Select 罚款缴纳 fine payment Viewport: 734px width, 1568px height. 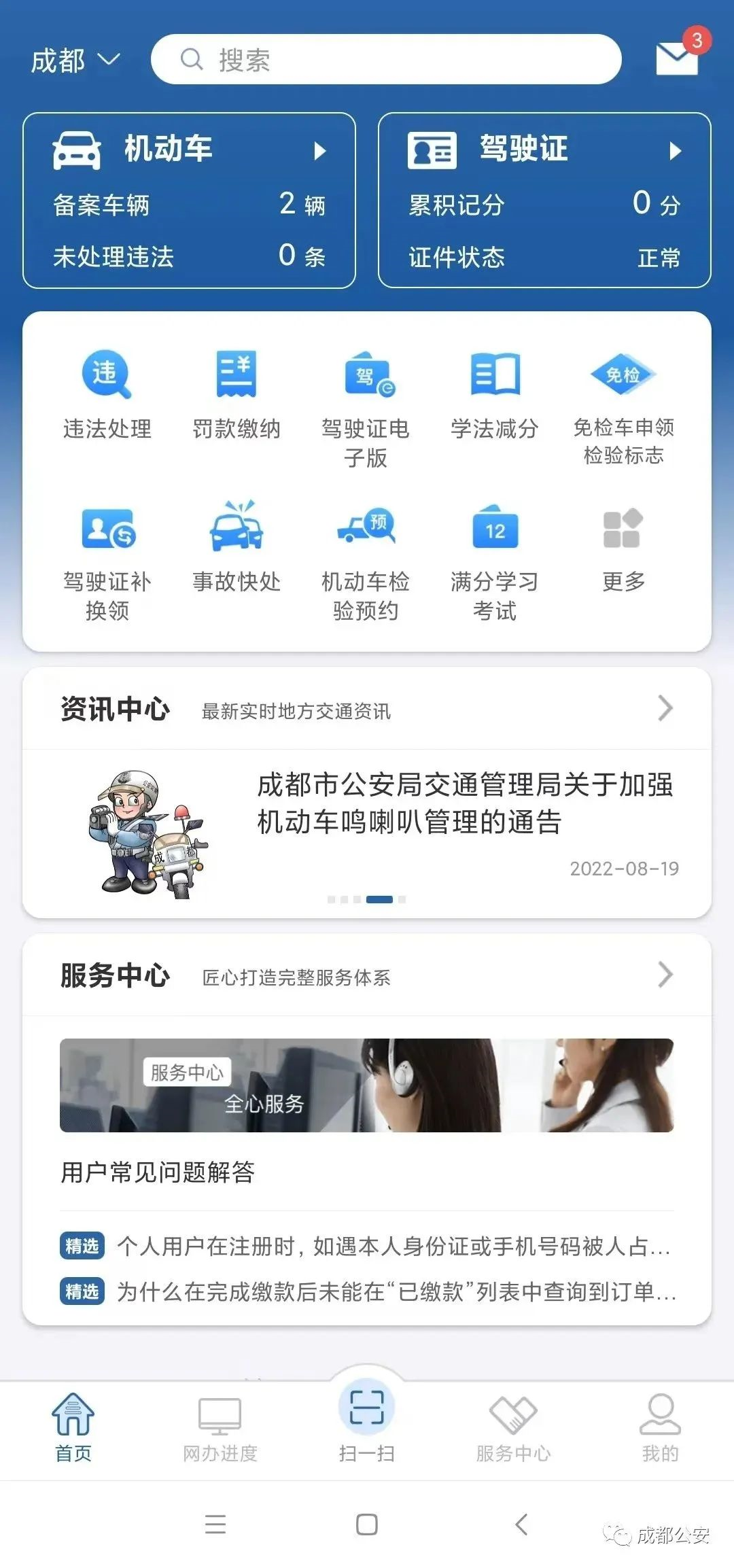click(x=236, y=394)
